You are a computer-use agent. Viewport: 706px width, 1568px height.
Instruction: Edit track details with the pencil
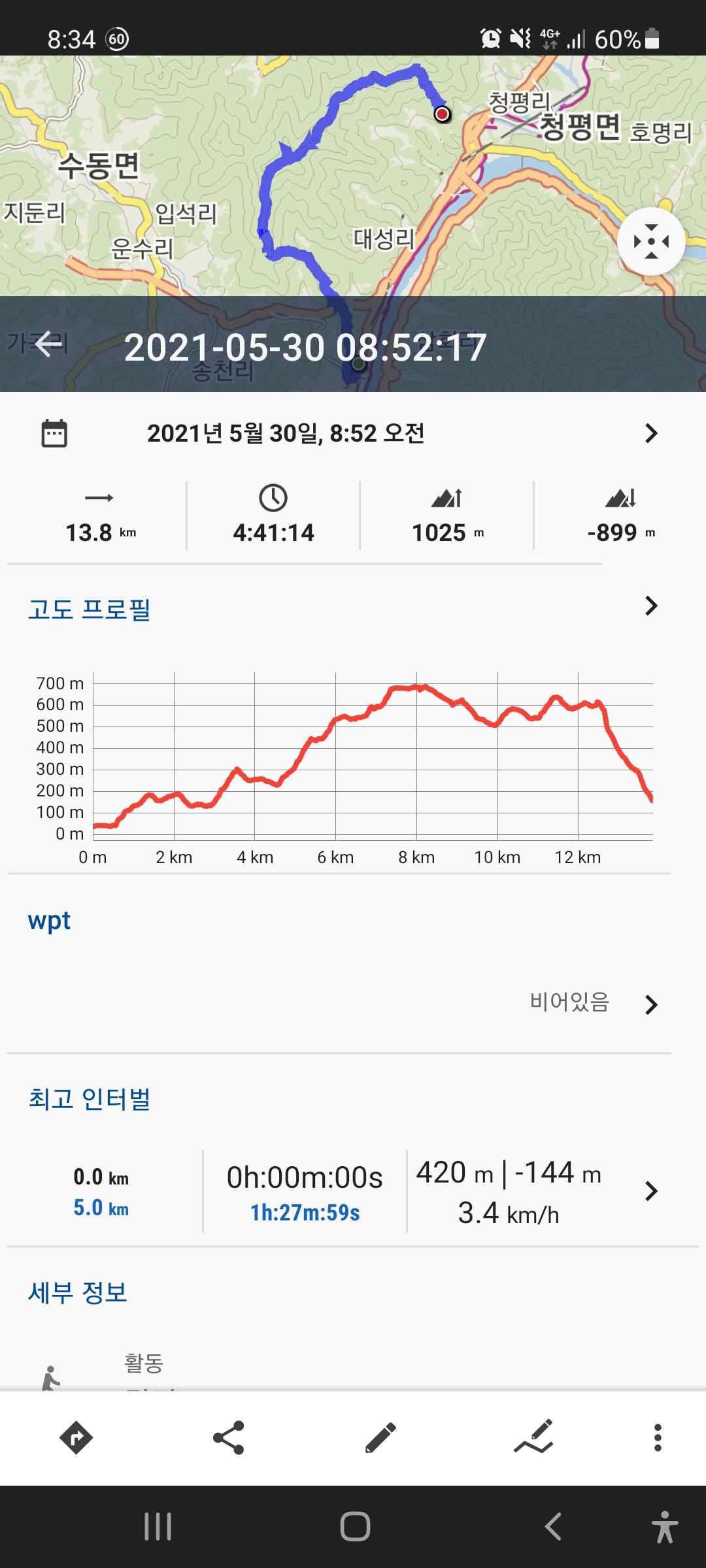tap(380, 1438)
